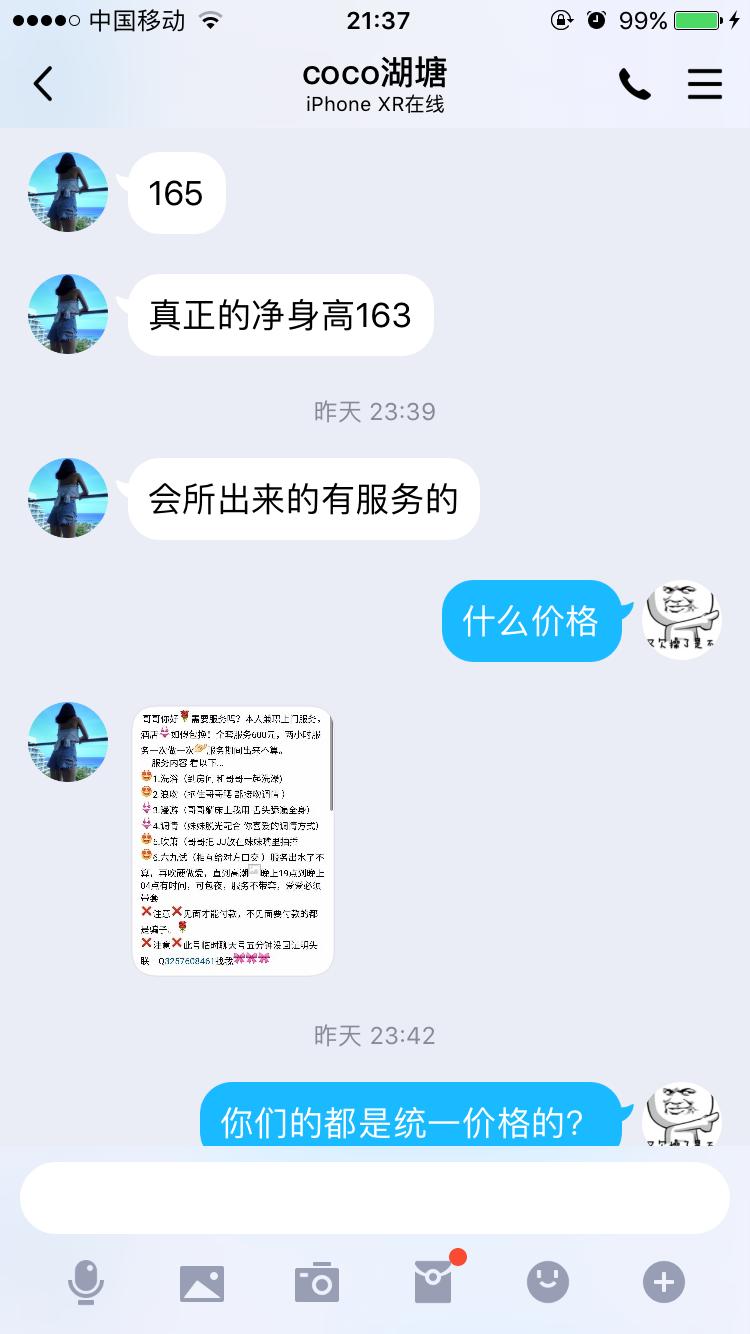The height and width of the screenshot is (1334, 750).
Task: Tap the meme sticker avatar beside sent message
Action: pyautogui.click(x=681, y=620)
